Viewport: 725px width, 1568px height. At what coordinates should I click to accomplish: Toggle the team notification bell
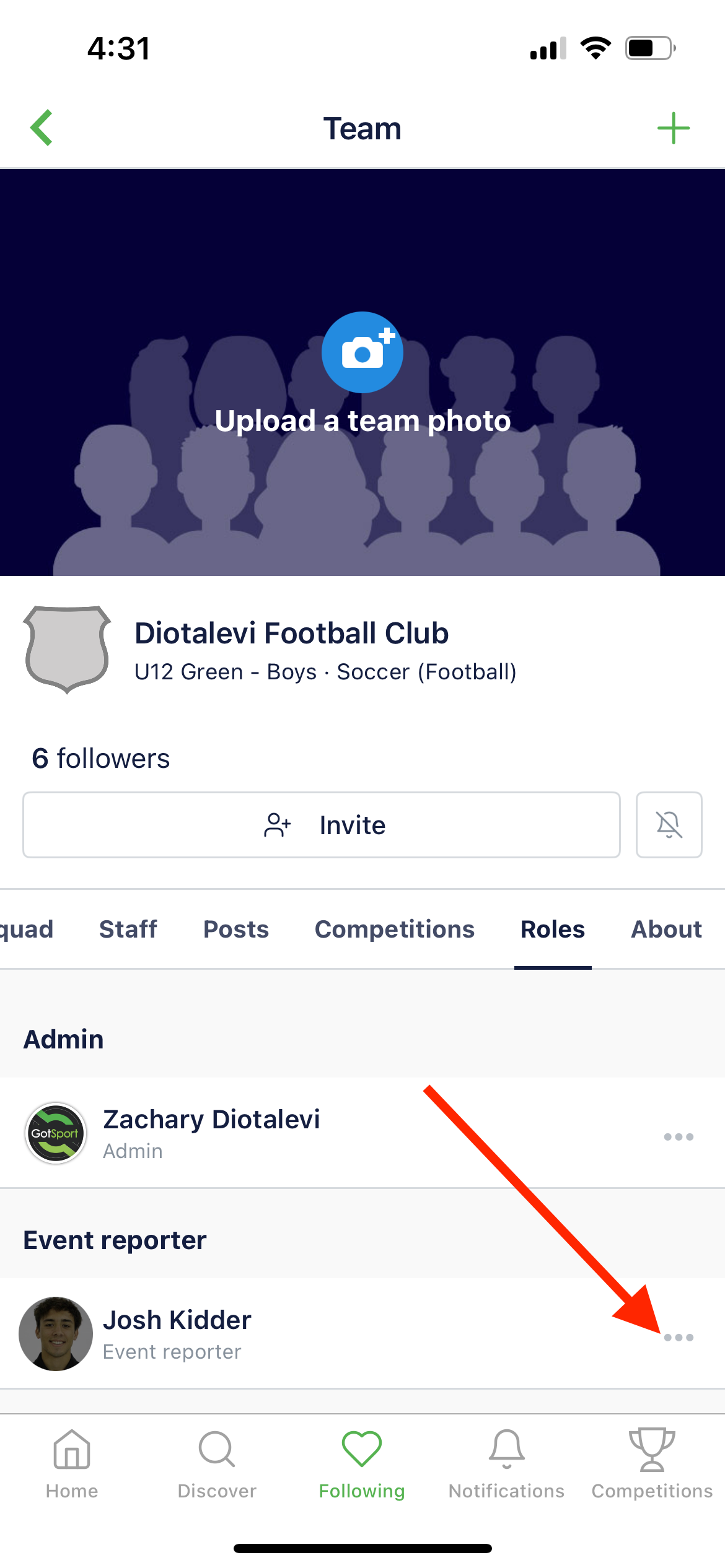pyautogui.click(x=669, y=825)
